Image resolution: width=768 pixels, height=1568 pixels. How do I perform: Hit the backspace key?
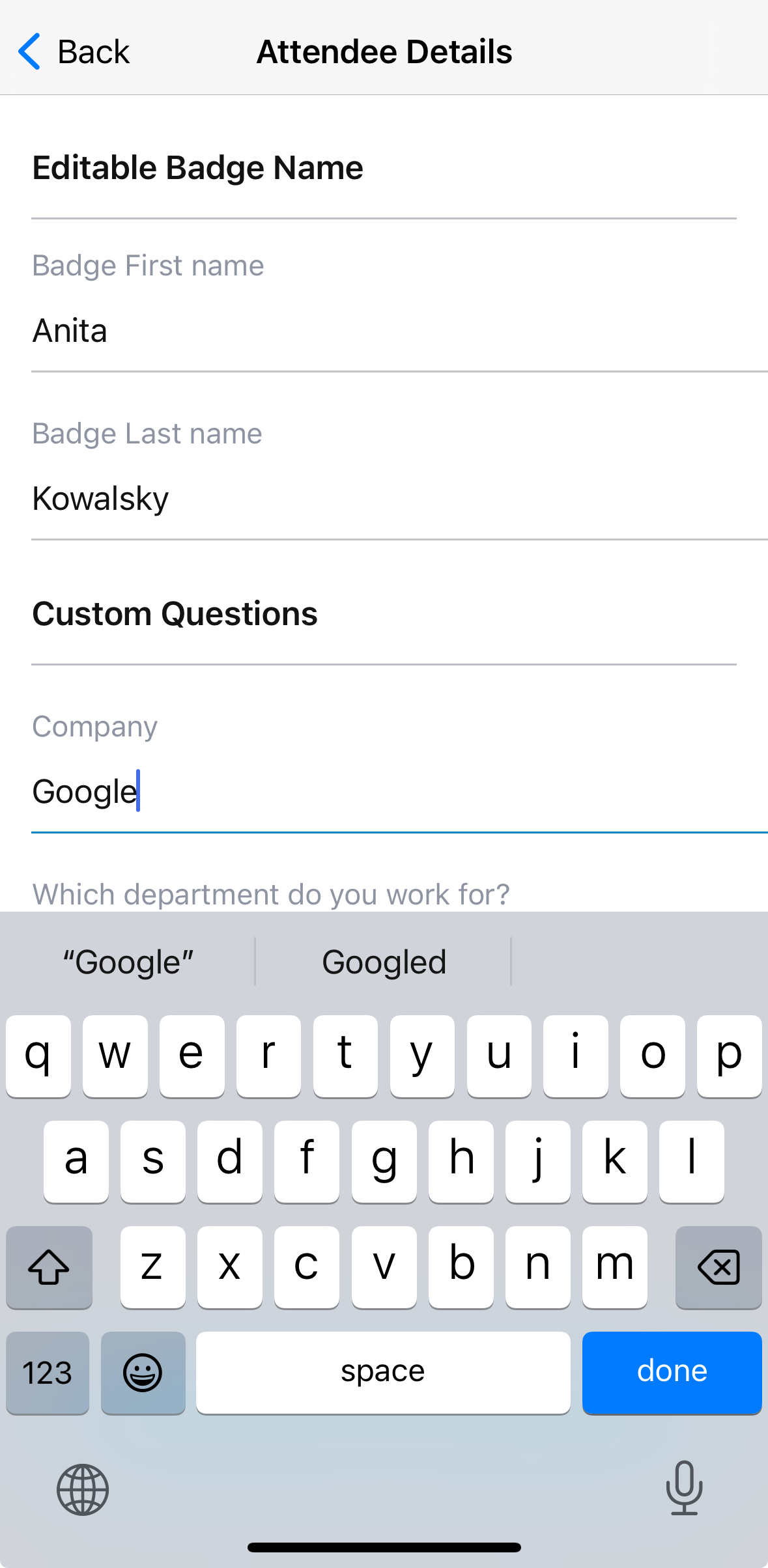pyautogui.click(x=718, y=1267)
